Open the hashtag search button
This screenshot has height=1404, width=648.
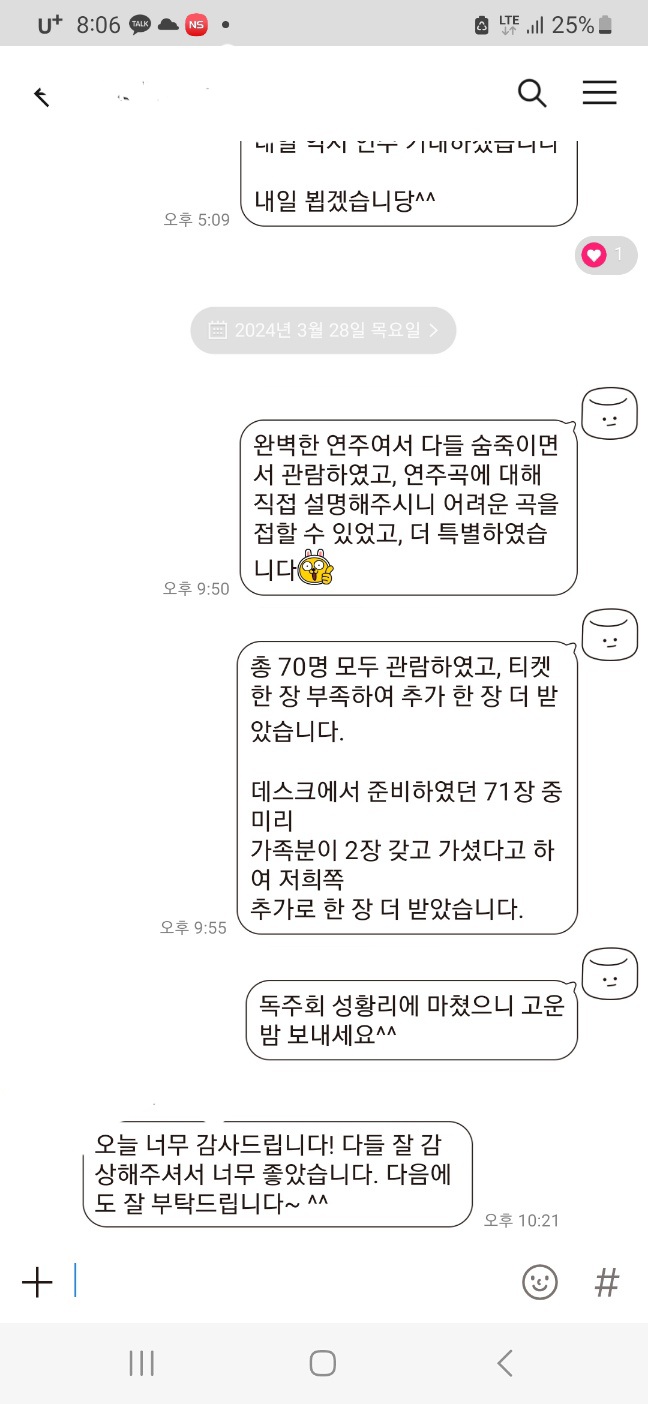coord(606,1282)
